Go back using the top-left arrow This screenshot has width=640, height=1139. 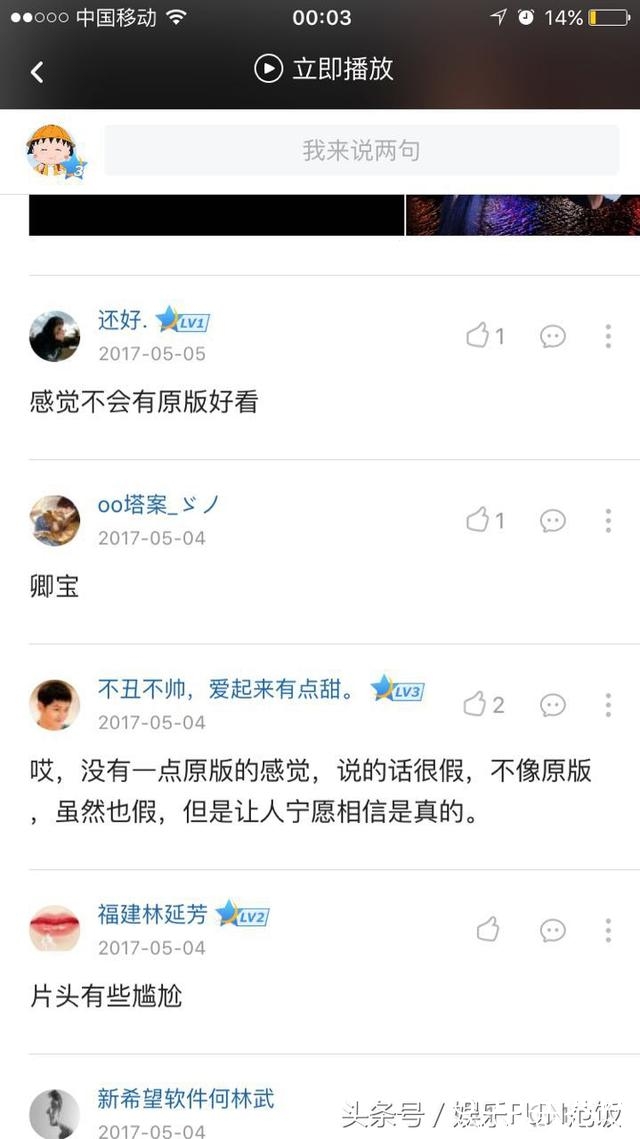37,71
